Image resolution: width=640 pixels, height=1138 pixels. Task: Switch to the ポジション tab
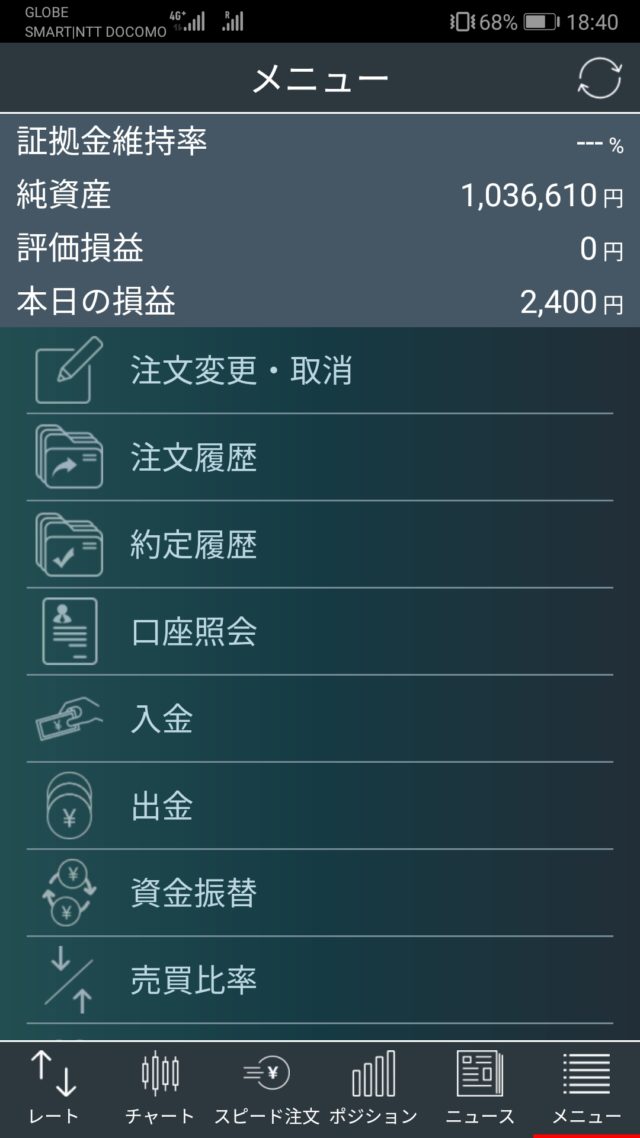pos(373,1089)
